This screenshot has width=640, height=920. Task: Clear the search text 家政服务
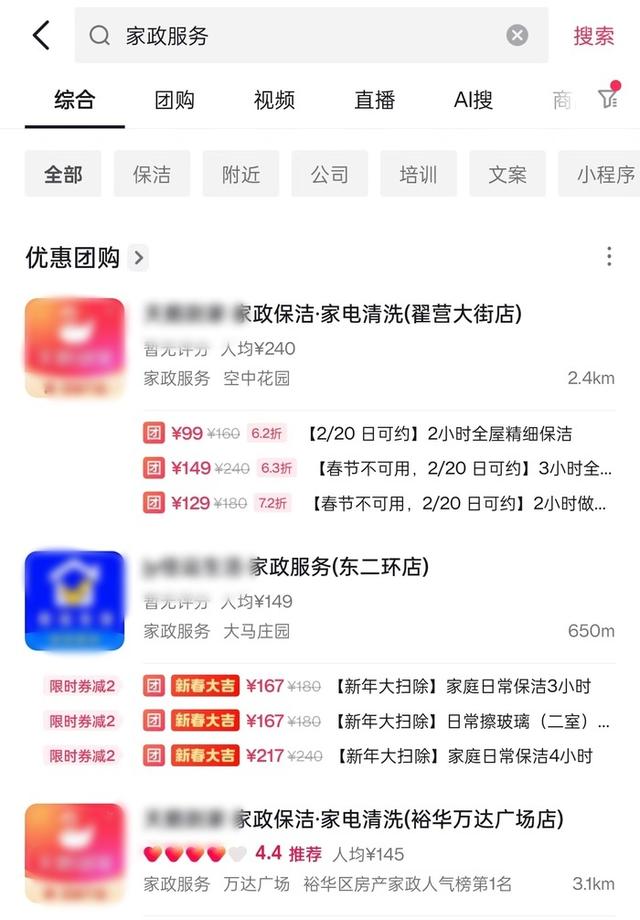pyautogui.click(x=517, y=36)
